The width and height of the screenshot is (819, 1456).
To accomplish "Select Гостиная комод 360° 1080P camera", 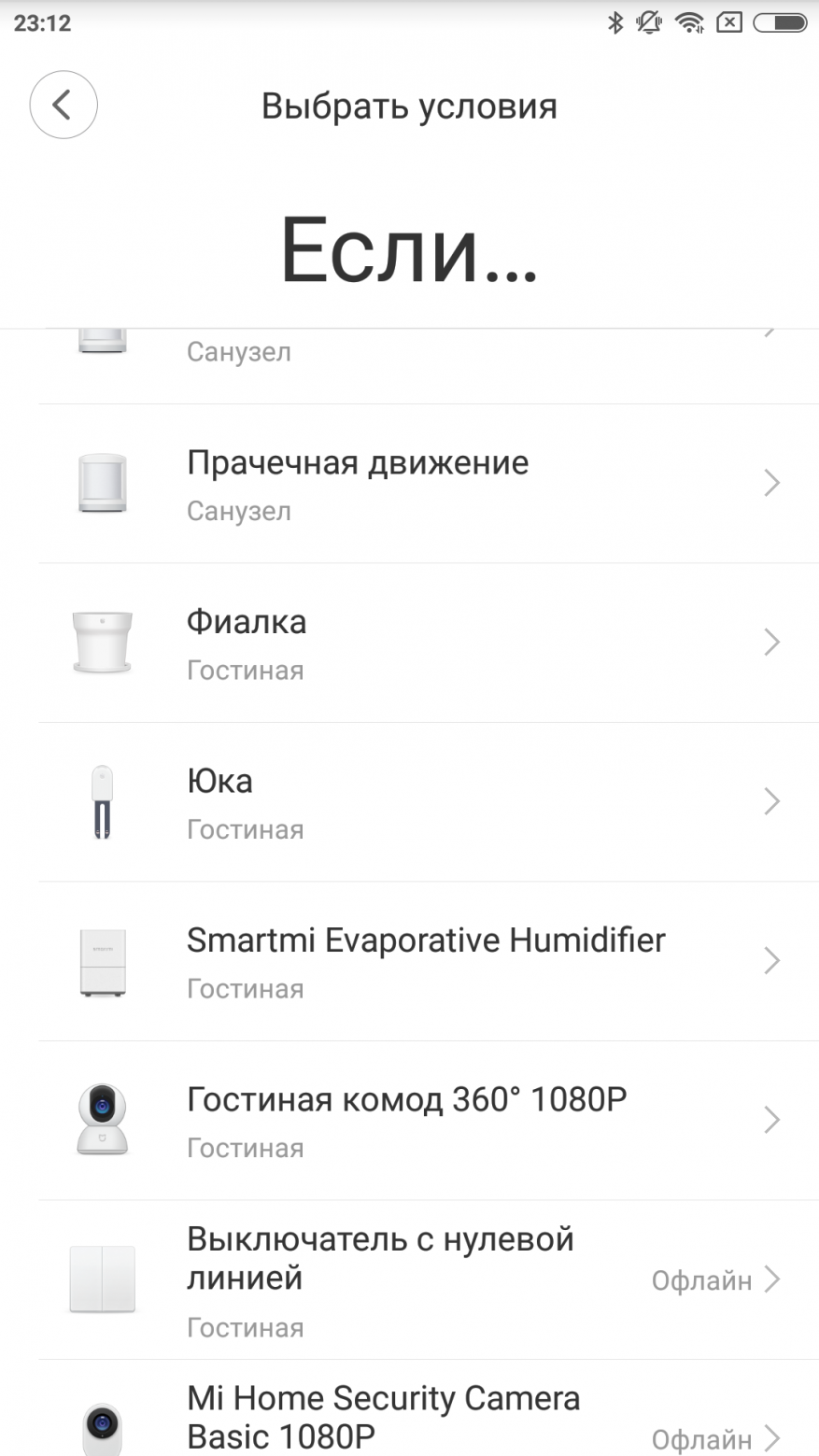I will point(411,1121).
